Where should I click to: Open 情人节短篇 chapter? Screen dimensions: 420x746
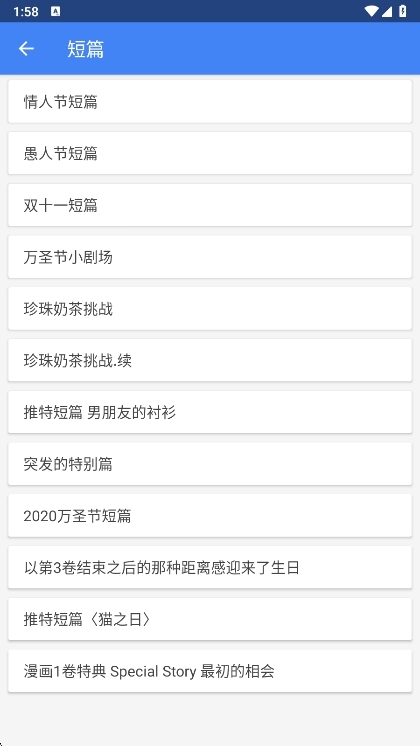coord(210,101)
